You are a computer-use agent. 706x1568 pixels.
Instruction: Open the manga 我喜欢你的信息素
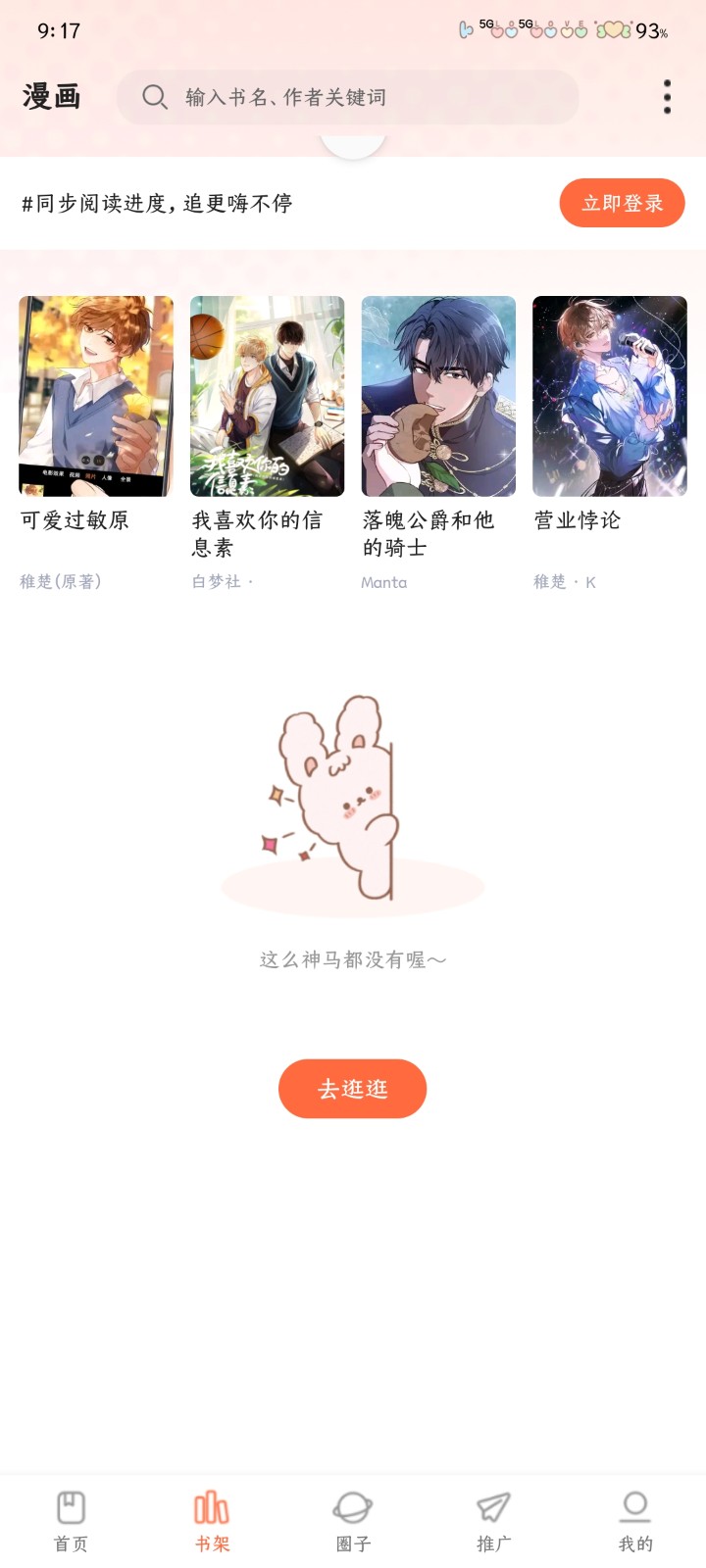267,396
